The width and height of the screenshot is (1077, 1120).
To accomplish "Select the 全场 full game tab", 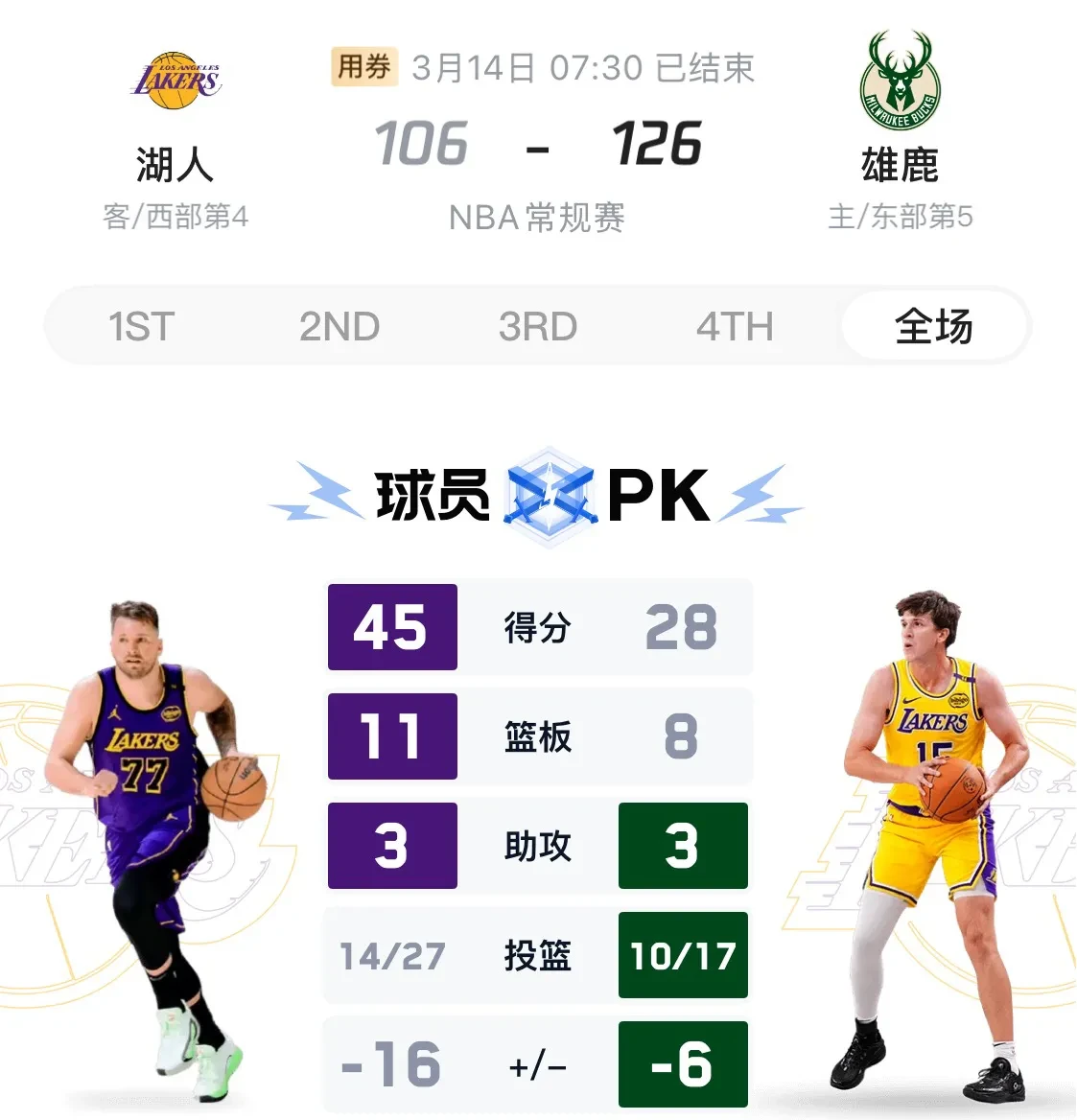I will click(933, 327).
